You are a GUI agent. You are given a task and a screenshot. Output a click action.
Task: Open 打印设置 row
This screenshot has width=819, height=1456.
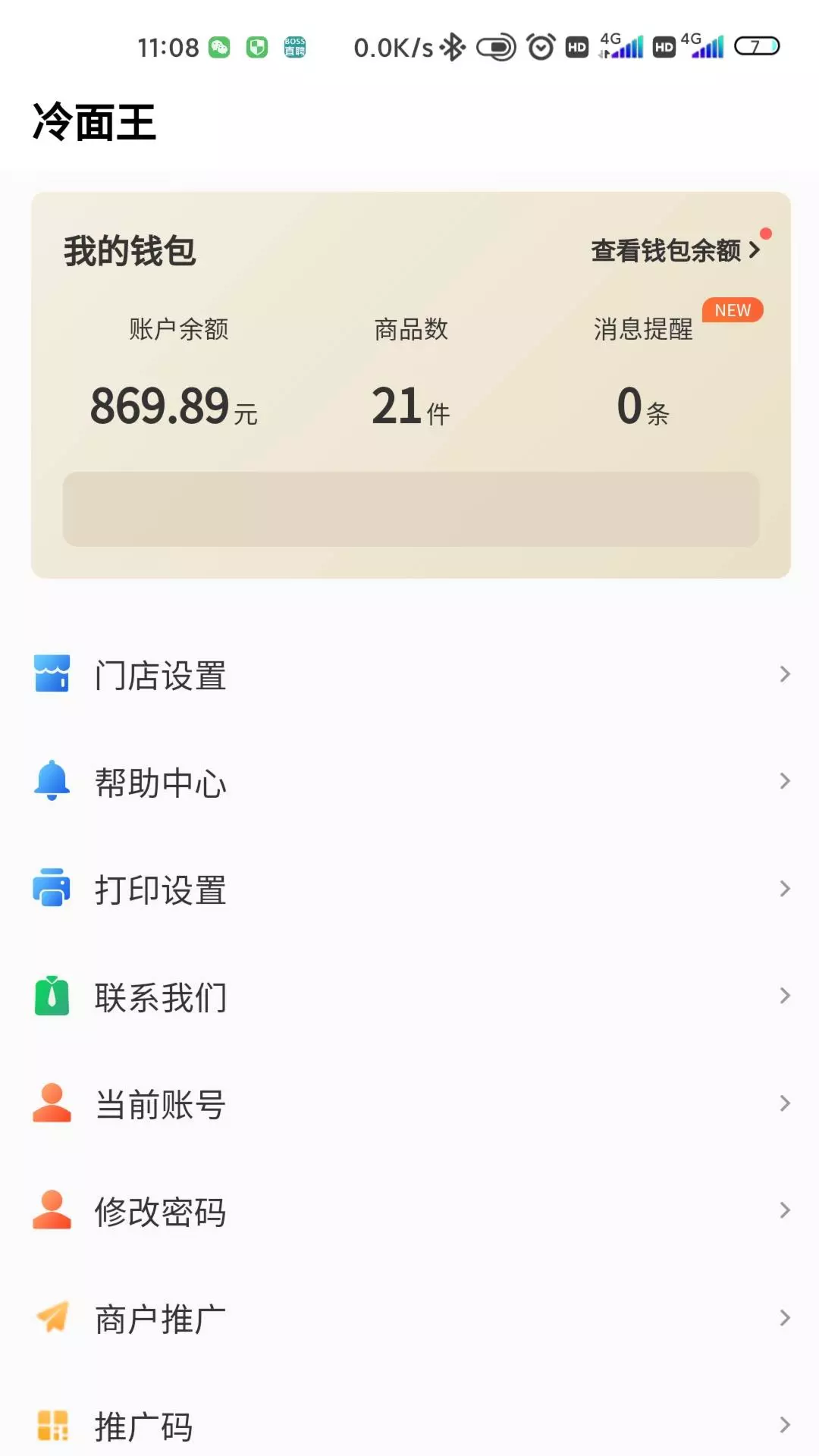click(x=409, y=889)
